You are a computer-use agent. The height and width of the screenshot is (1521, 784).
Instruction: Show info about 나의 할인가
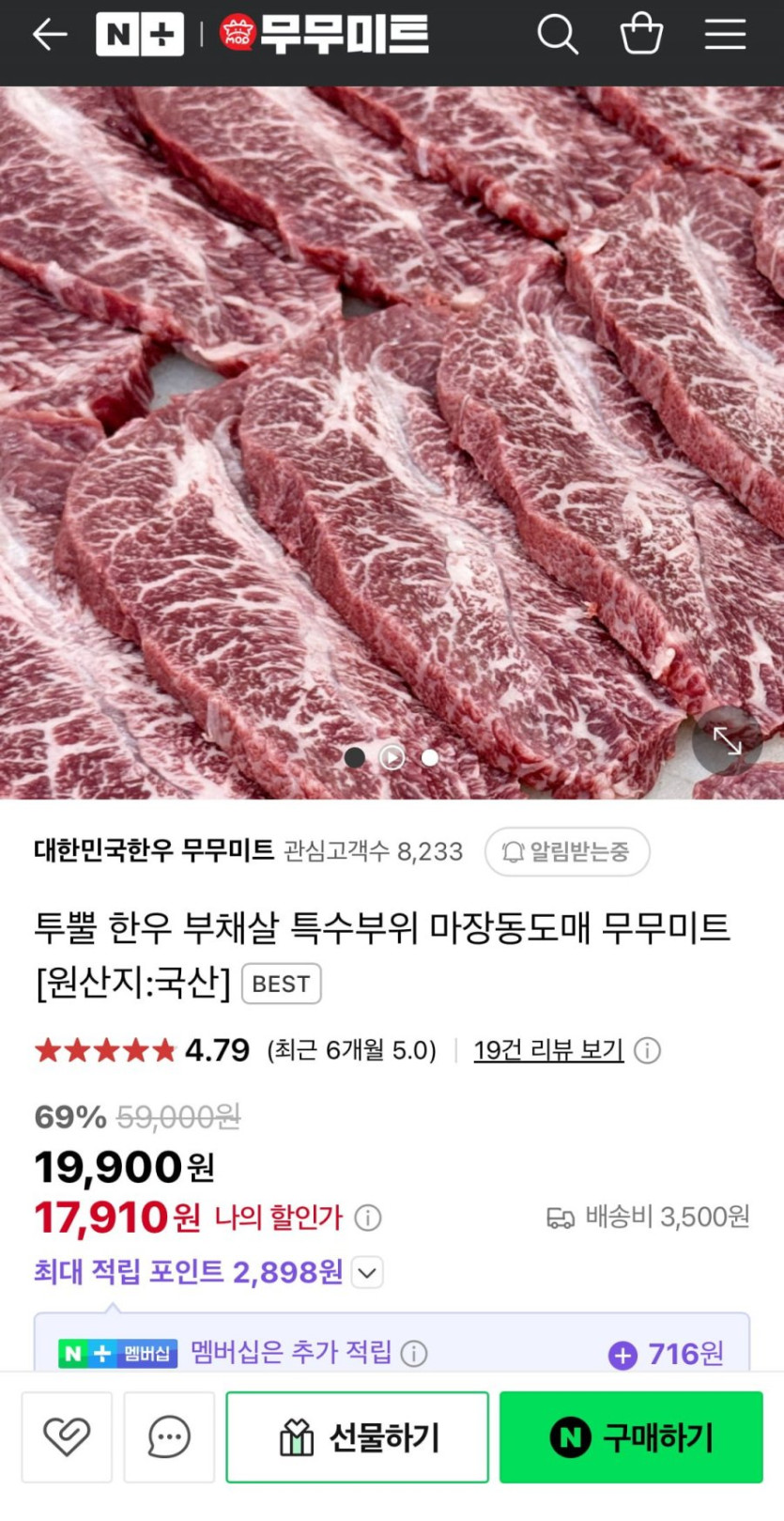pyautogui.click(x=368, y=1218)
